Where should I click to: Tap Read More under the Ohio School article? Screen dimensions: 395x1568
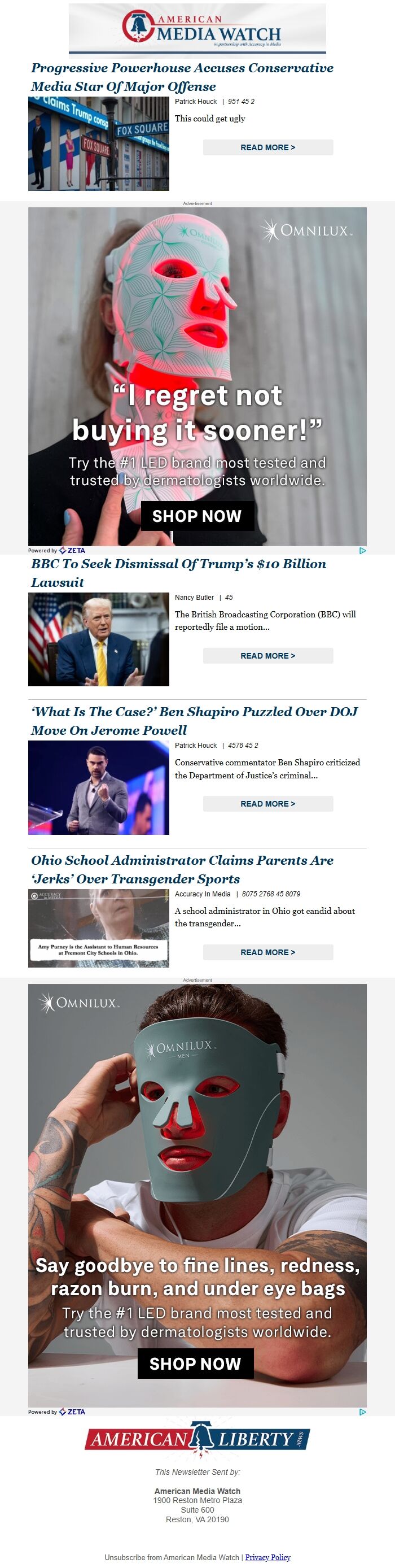[x=267, y=952]
